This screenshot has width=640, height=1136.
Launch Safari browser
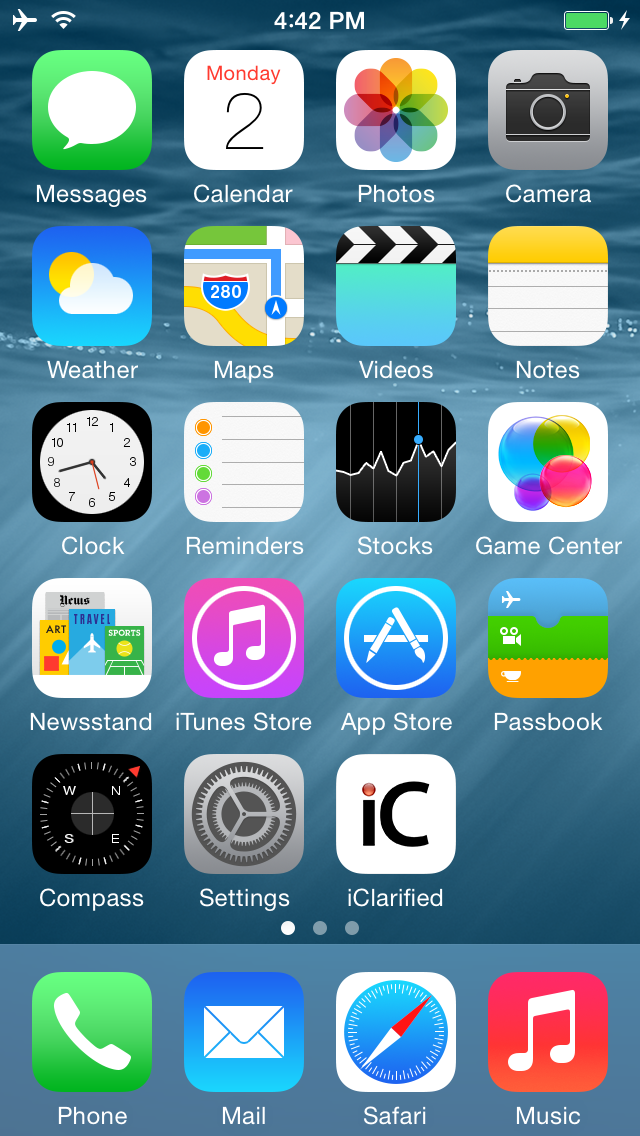coord(396,1032)
